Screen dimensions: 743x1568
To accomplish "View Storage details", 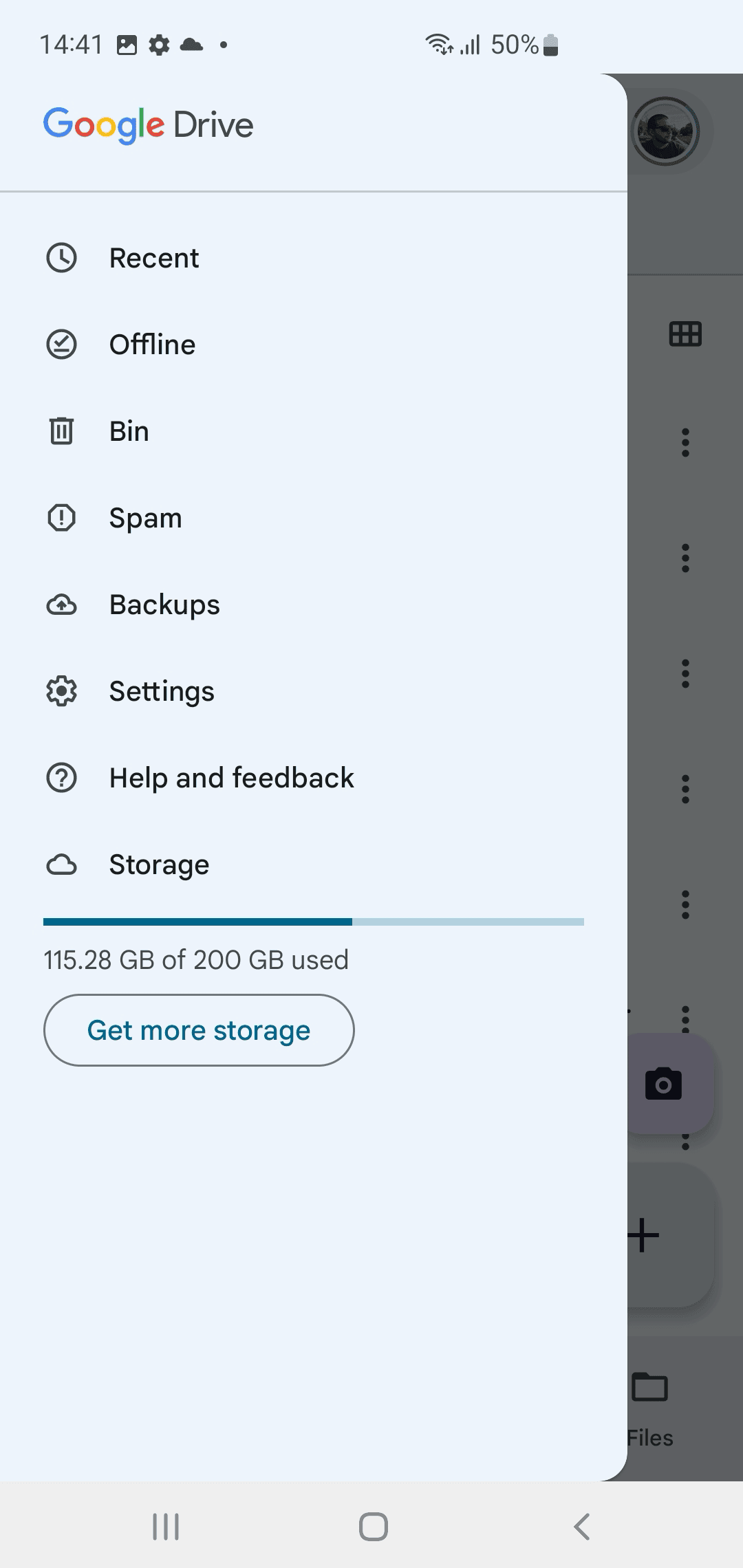I will (x=314, y=864).
